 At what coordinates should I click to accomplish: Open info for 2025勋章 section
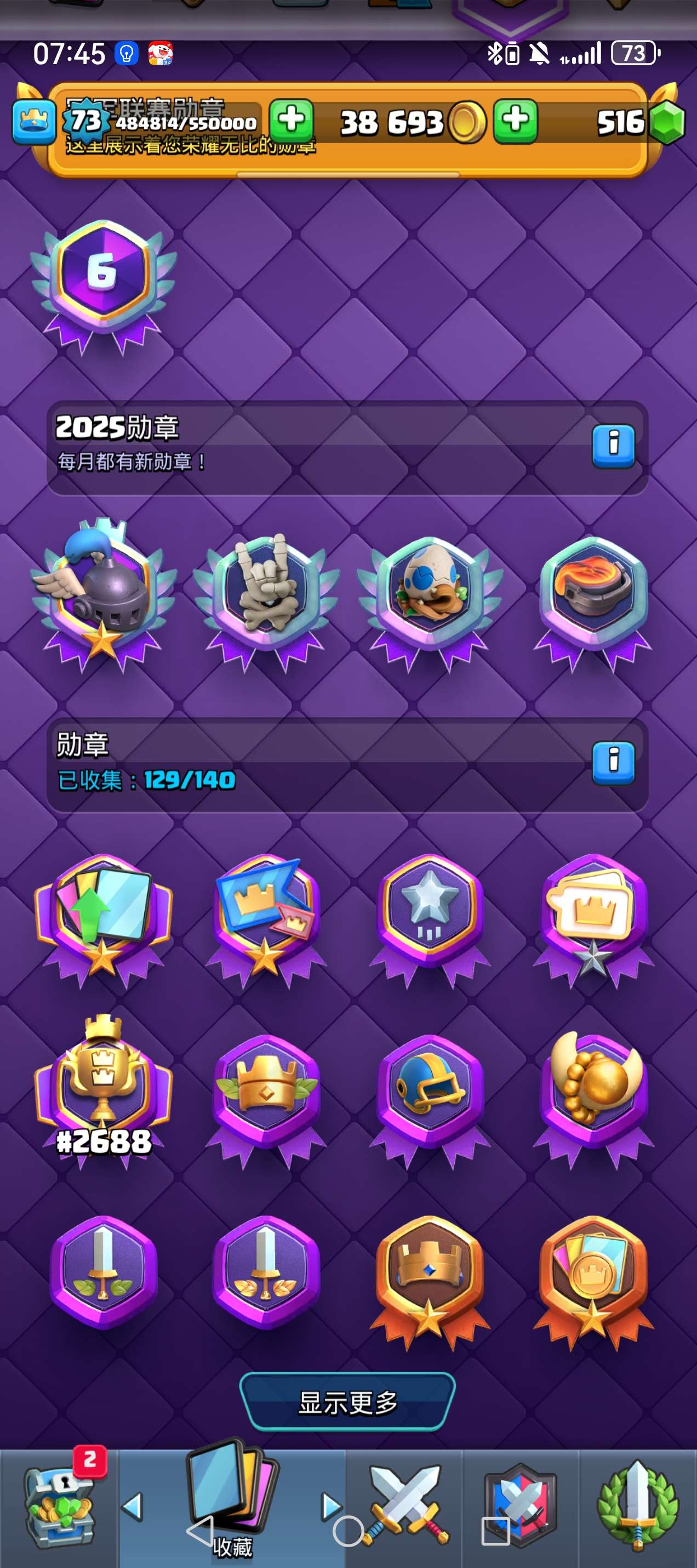(x=613, y=446)
